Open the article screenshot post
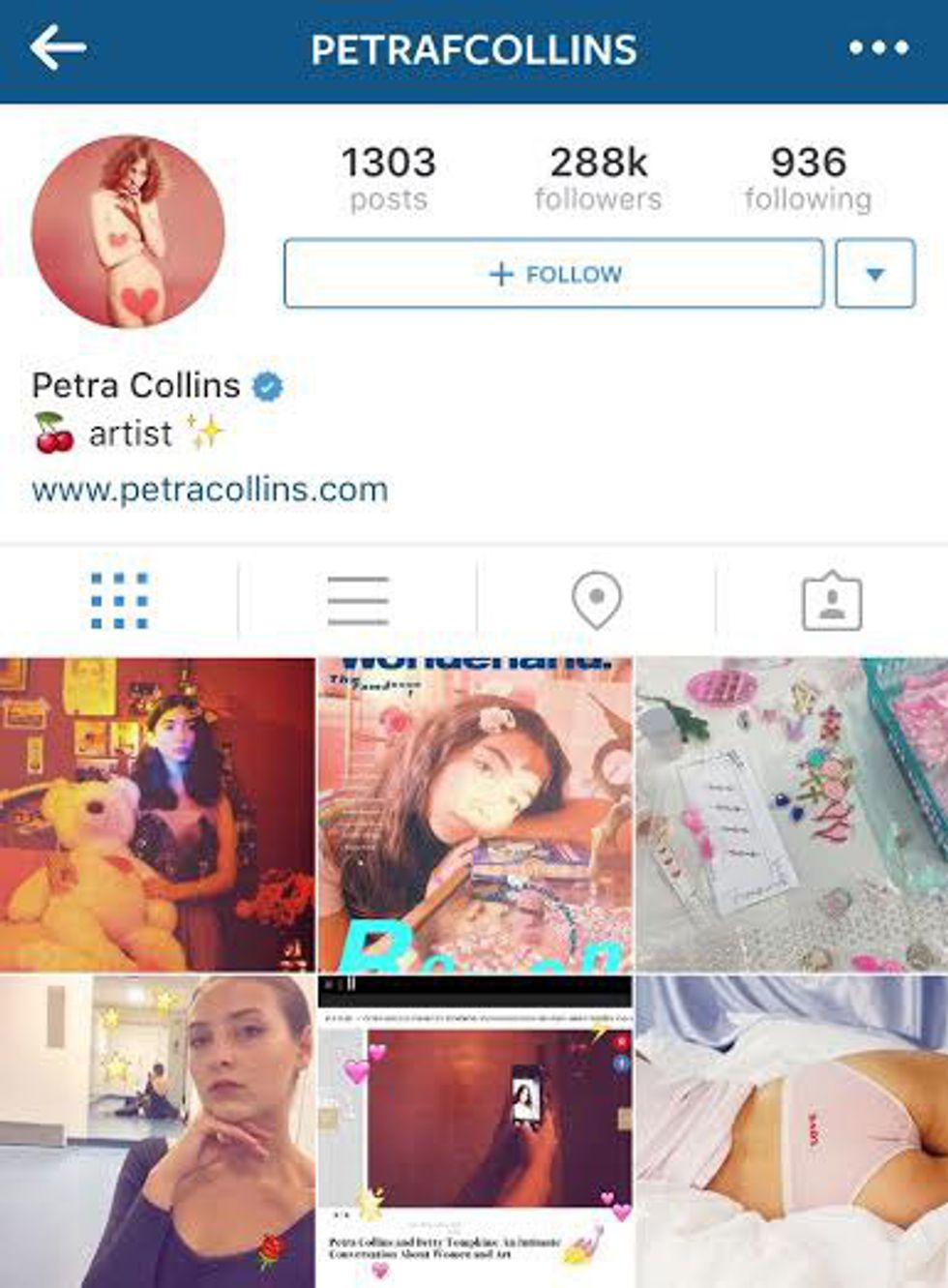 [x=475, y=1130]
